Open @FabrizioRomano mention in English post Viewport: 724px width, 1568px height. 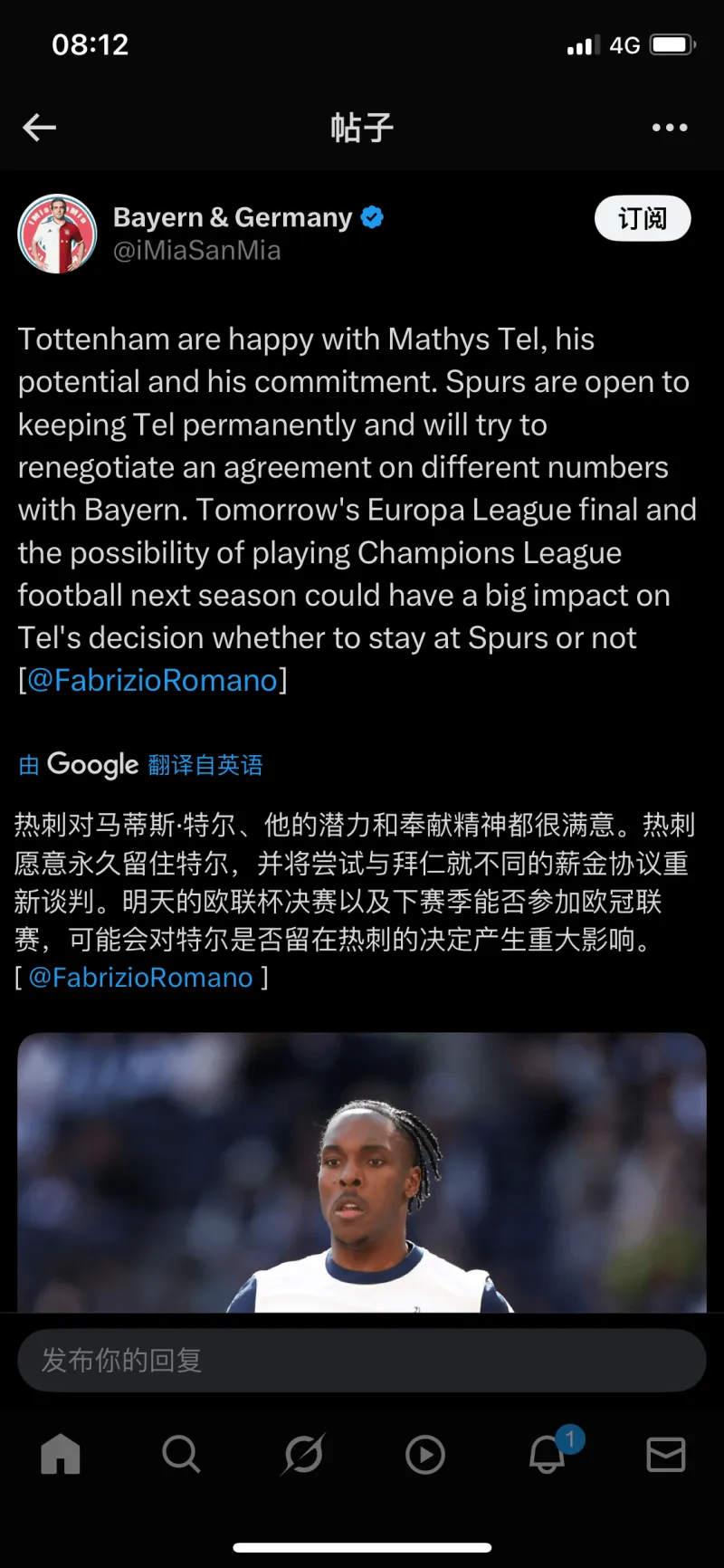[152, 681]
